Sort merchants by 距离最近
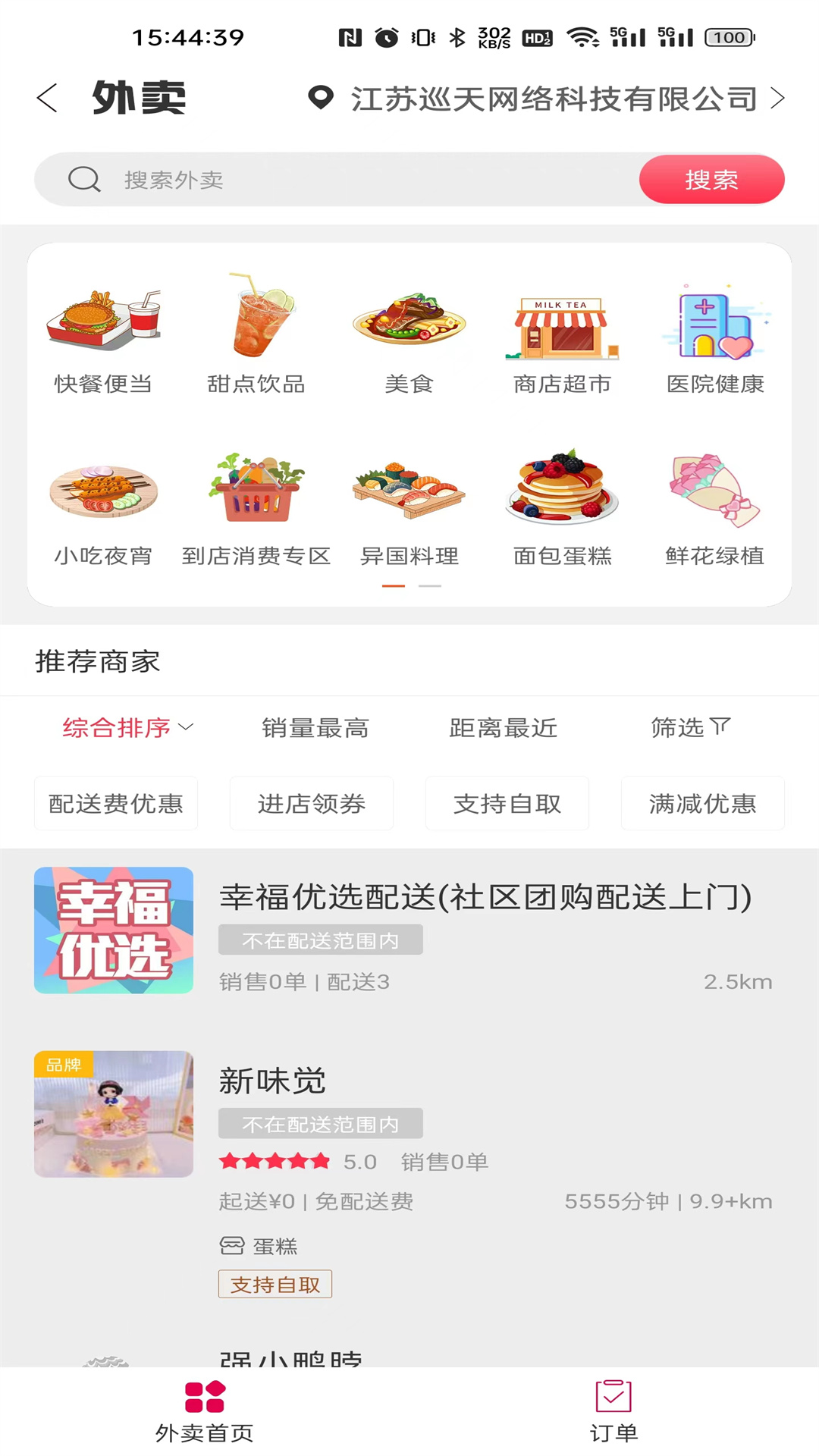819x1456 pixels. point(504,728)
